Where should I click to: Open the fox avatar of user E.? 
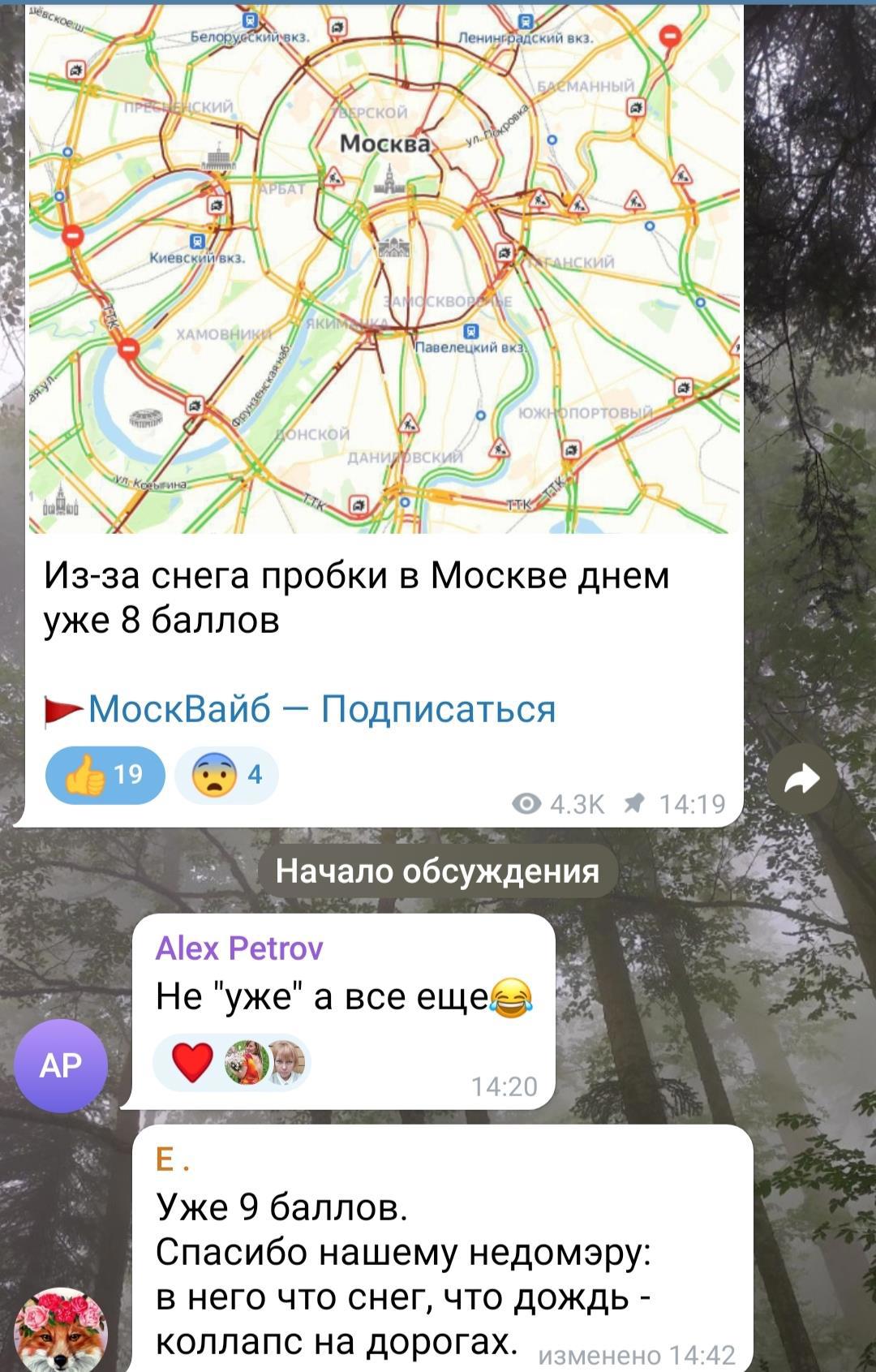(61, 1331)
